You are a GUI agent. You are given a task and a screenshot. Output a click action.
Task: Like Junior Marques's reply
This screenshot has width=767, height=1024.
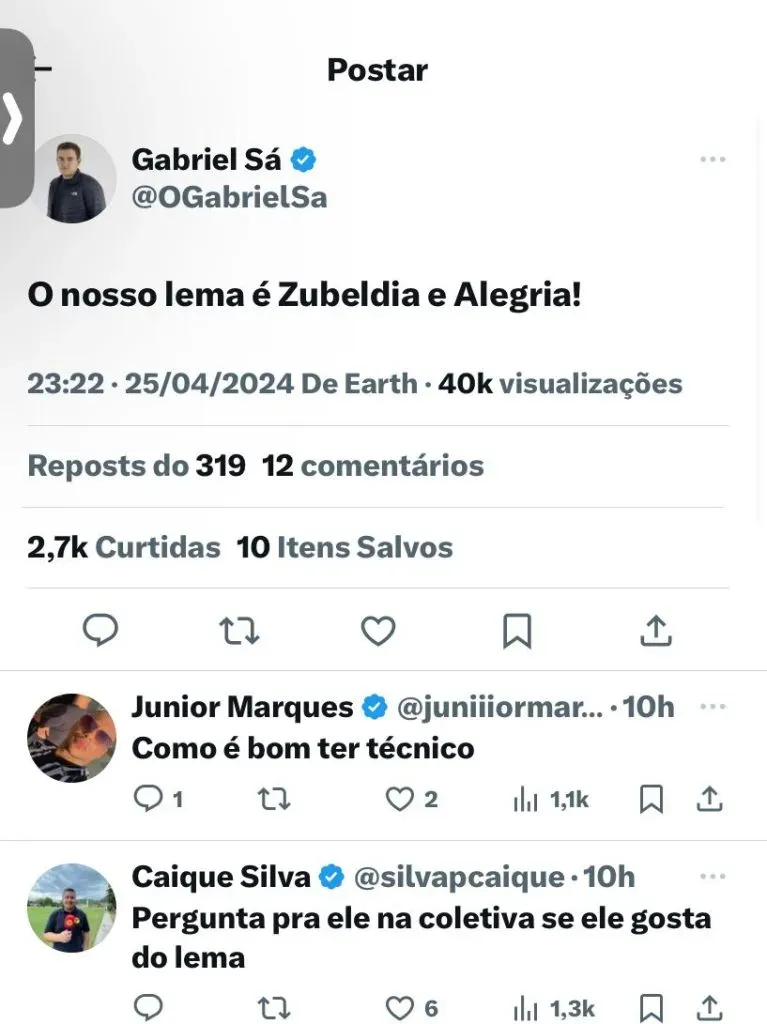[x=401, y=799]
